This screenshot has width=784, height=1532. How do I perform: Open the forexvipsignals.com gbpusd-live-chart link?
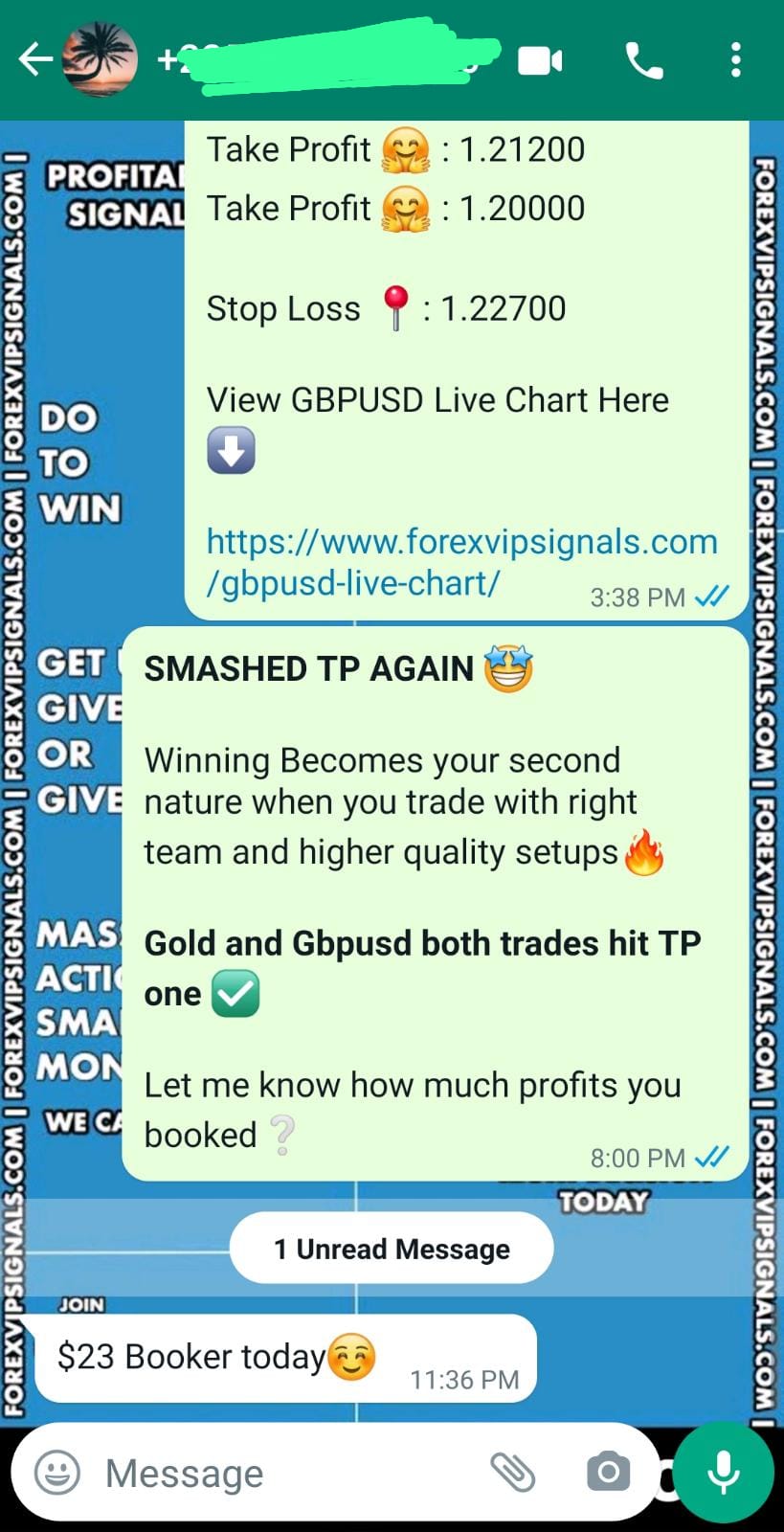click(x=460, y=562)
